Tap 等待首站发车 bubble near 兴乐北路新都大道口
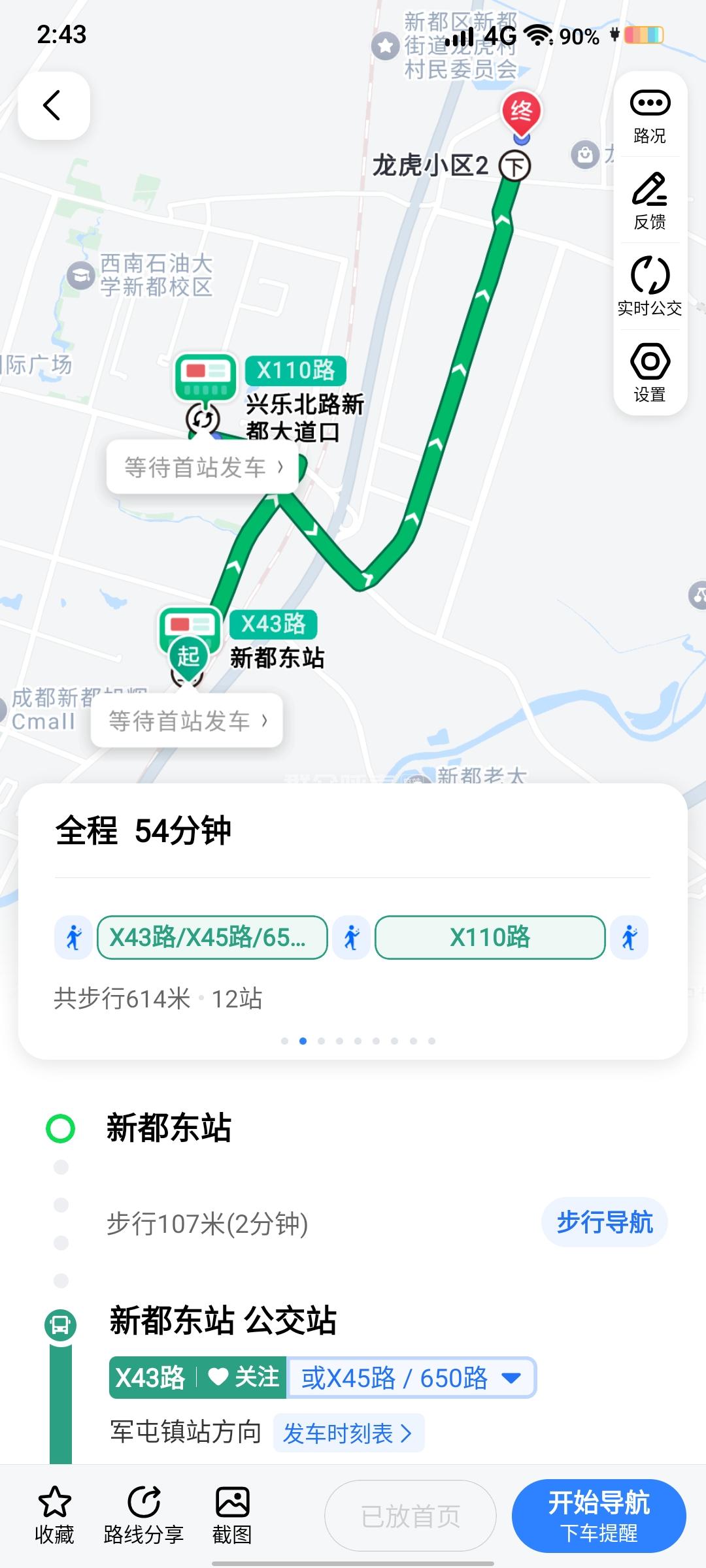Image resolution: width=706 pixels, height=1568 pixels. 203,467
